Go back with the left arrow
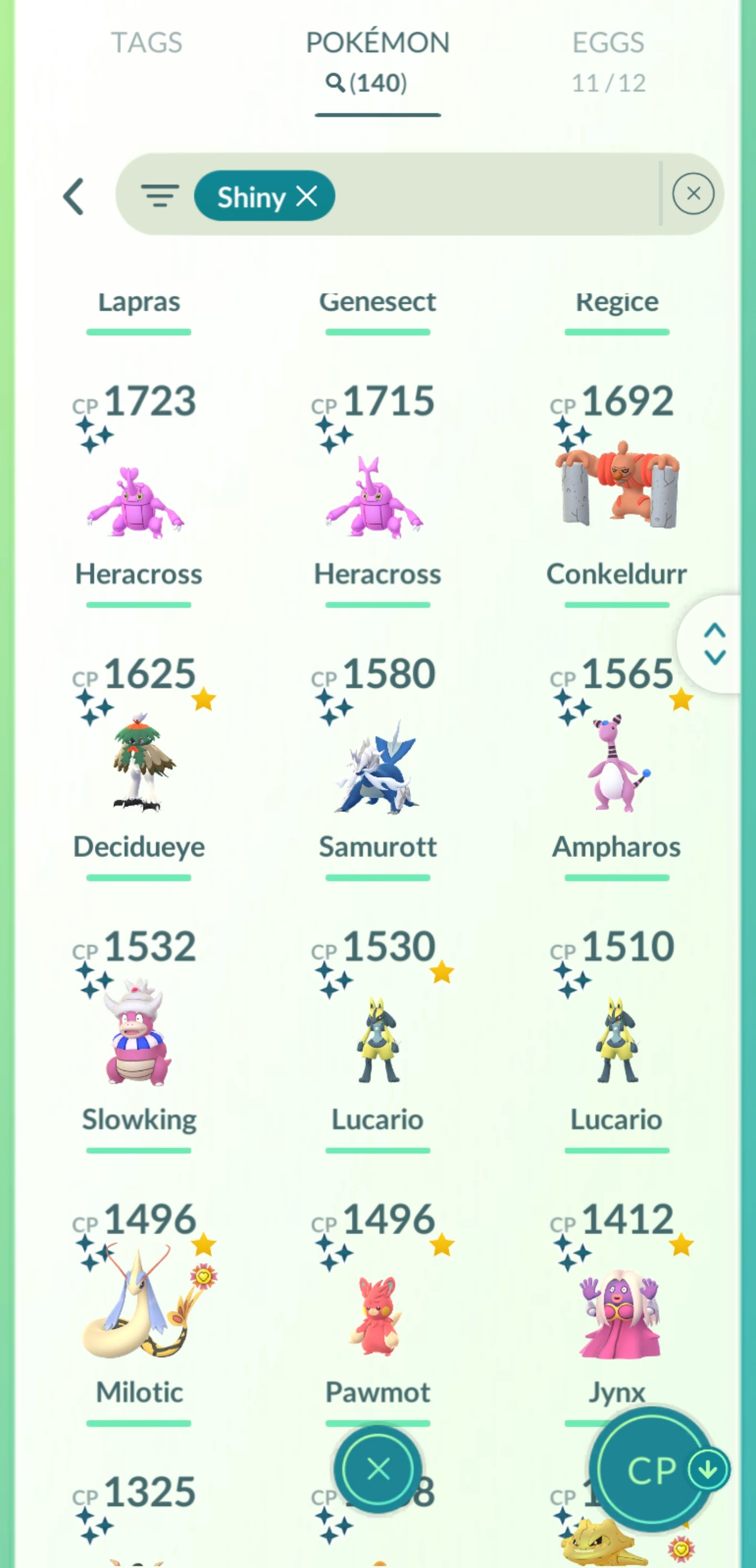The width and height of the screenshot is (756, 1568). (75, 196)
